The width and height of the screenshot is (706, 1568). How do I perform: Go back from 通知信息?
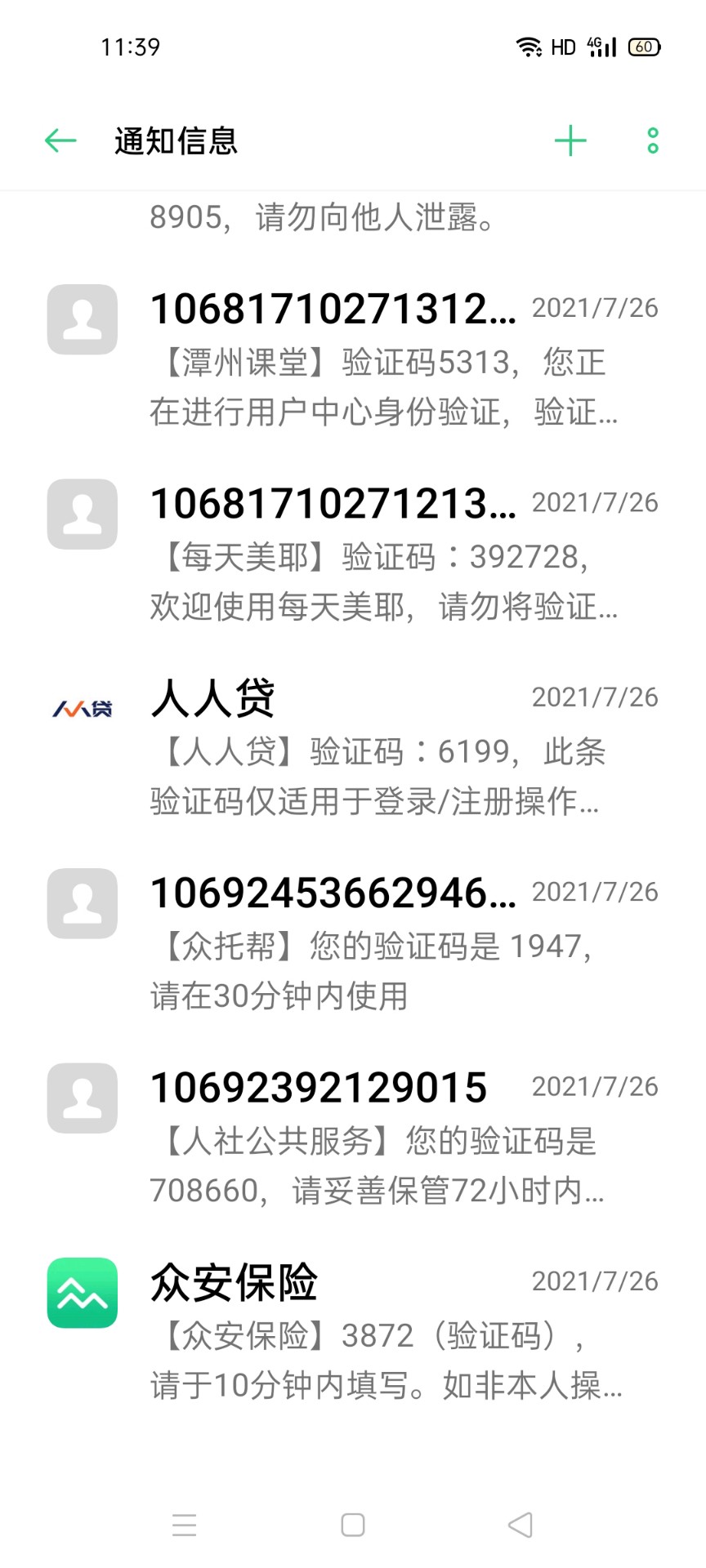point(60,140)
